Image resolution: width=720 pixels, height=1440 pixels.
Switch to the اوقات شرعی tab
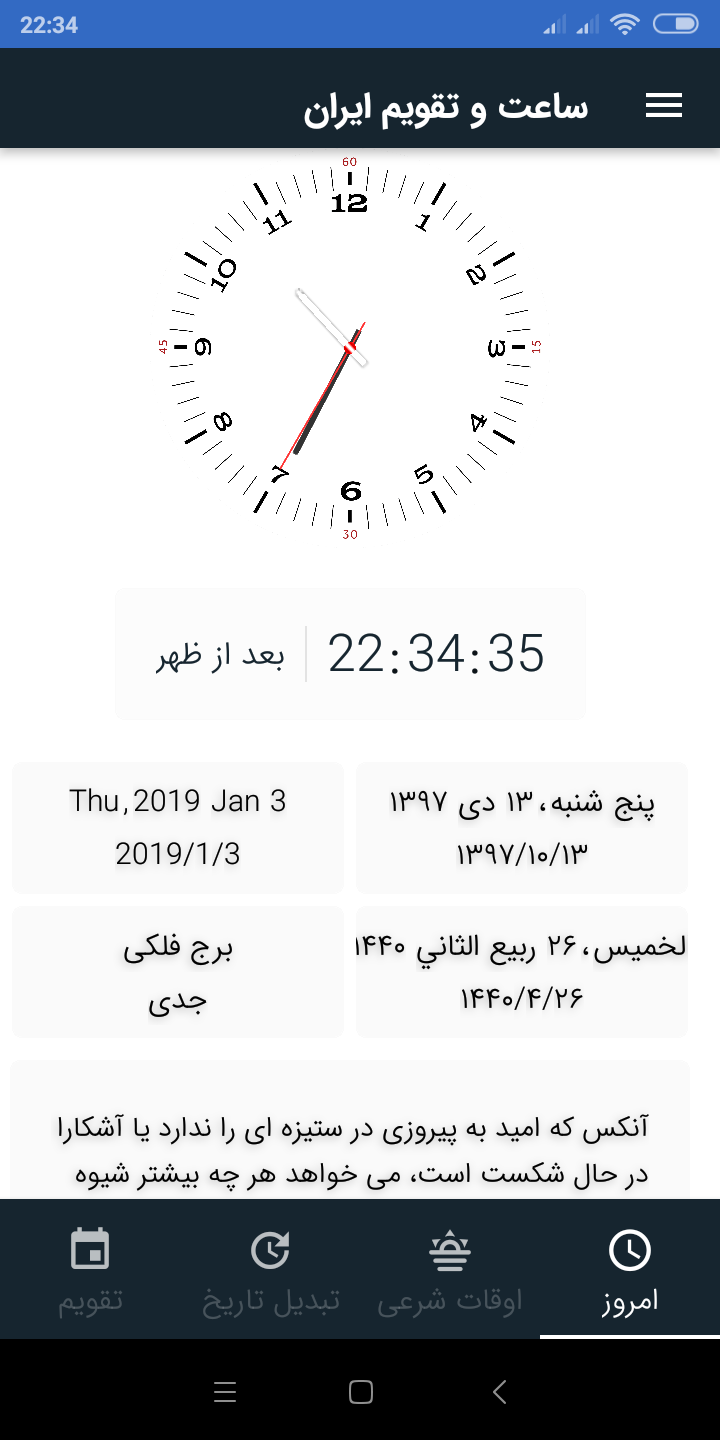tap(450, 1270)
